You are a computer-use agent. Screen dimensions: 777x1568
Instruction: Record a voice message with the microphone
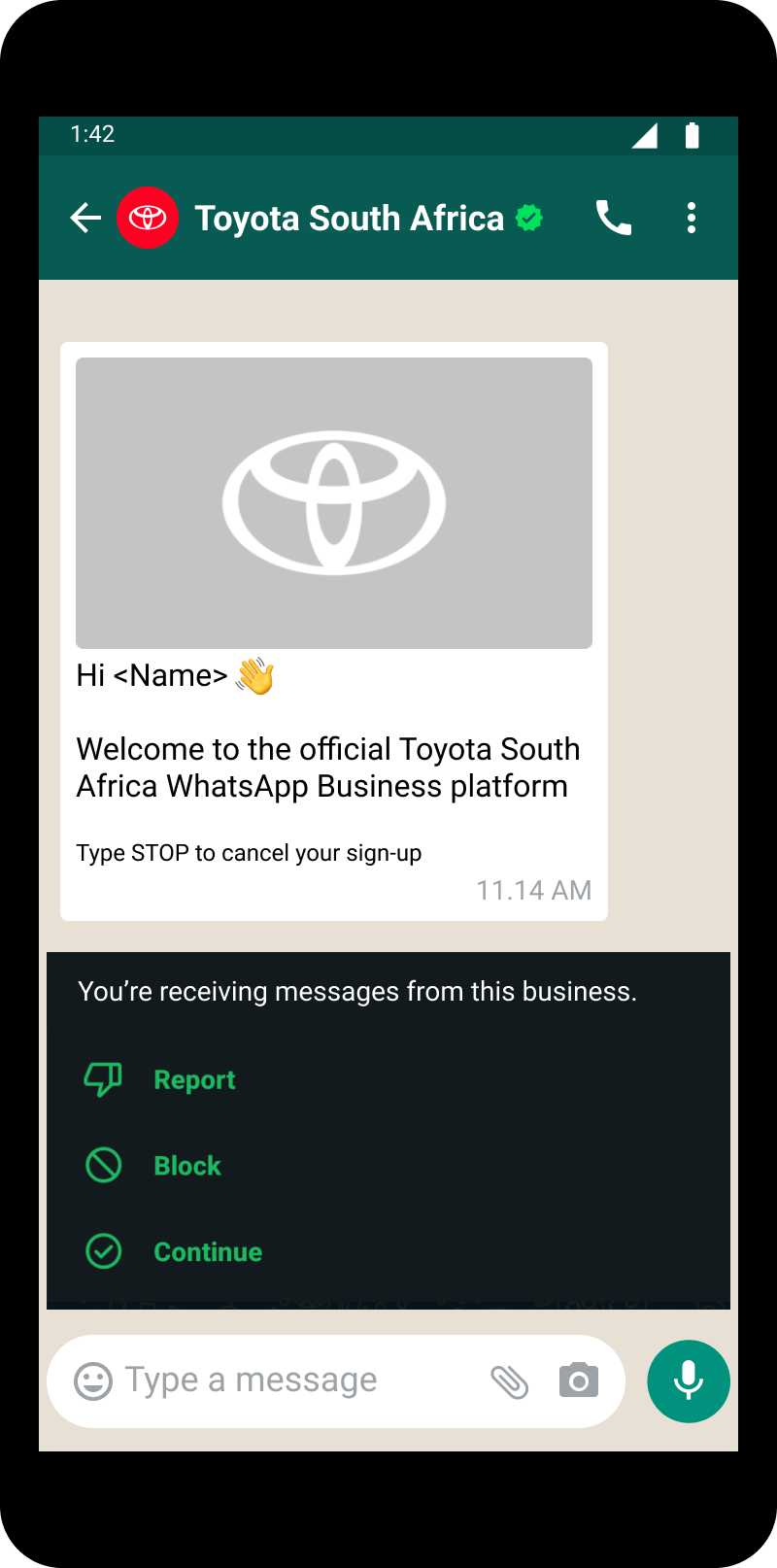pyautogui.click(x=689, y=1381)
